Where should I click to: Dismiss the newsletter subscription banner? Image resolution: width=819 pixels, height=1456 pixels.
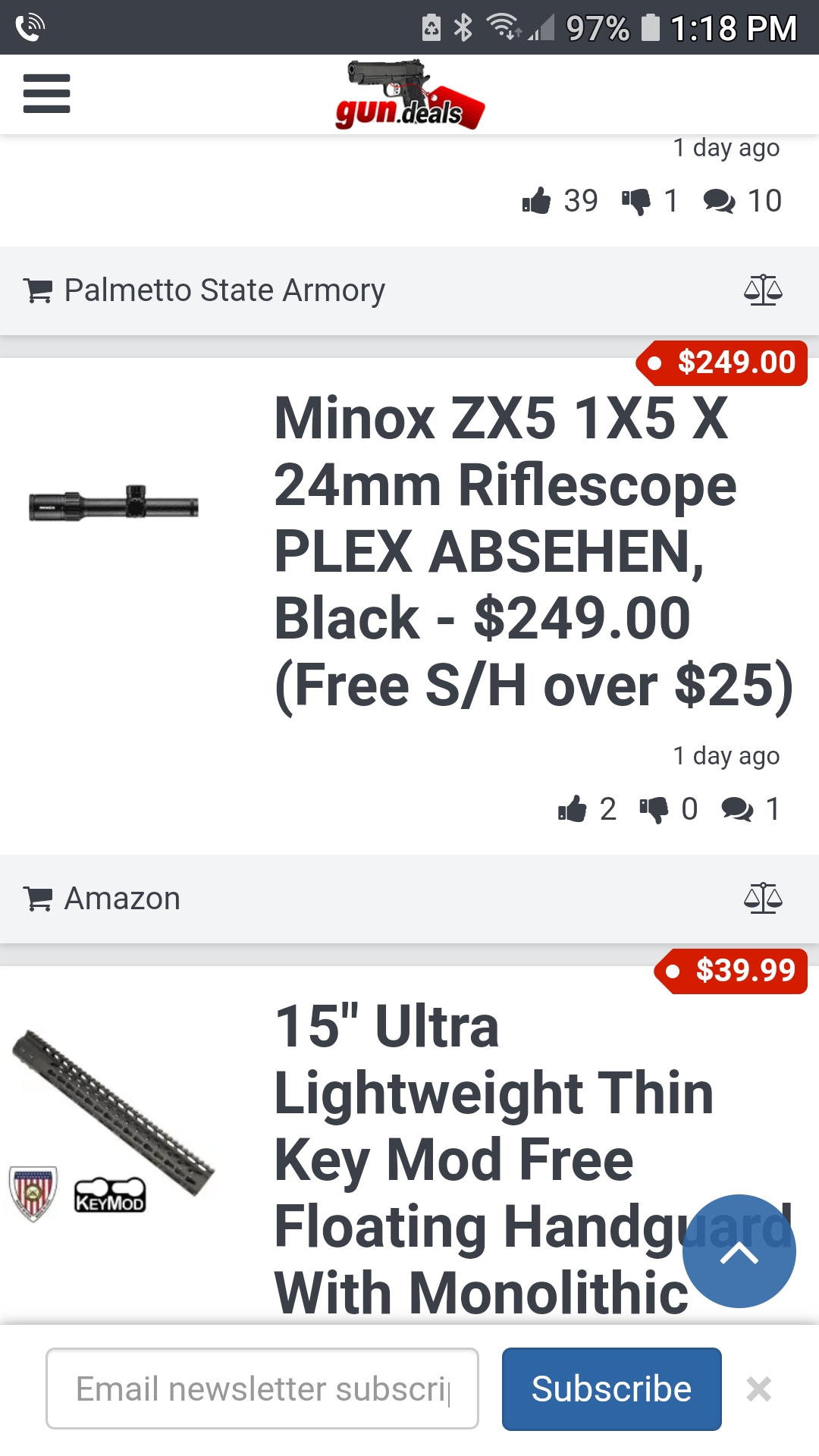pos(758,1389)
